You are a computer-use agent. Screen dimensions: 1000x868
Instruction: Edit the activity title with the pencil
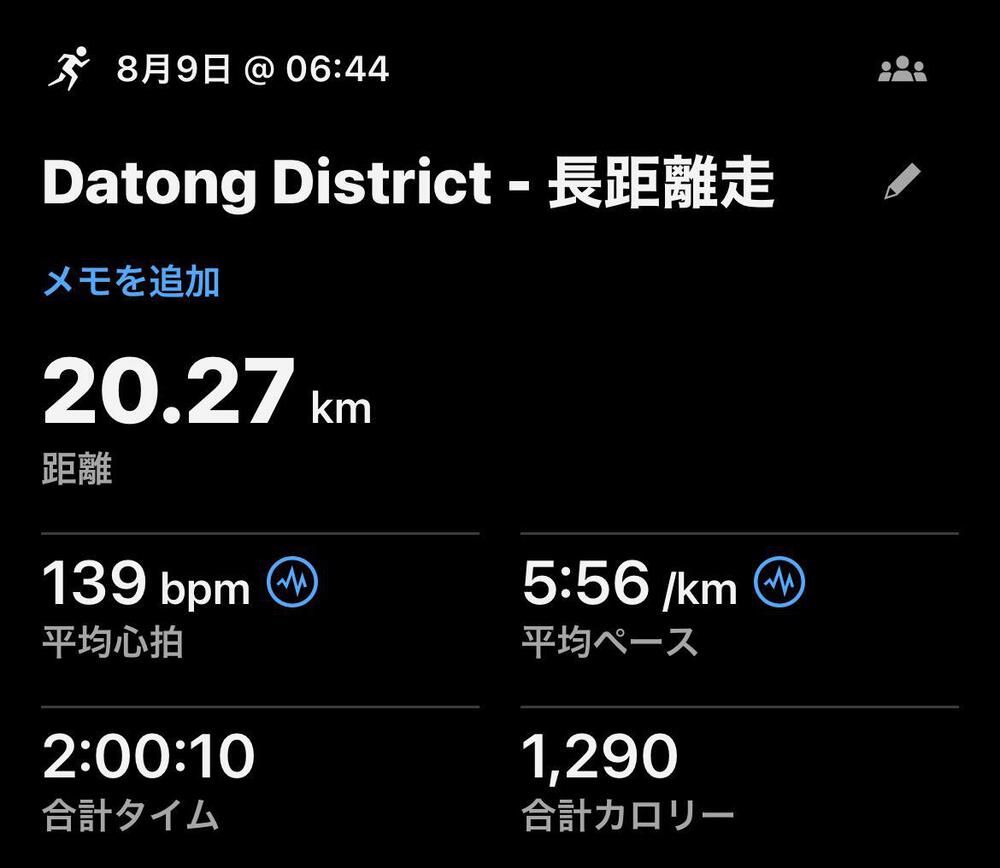pyautogui.click(x=902, y=181)
